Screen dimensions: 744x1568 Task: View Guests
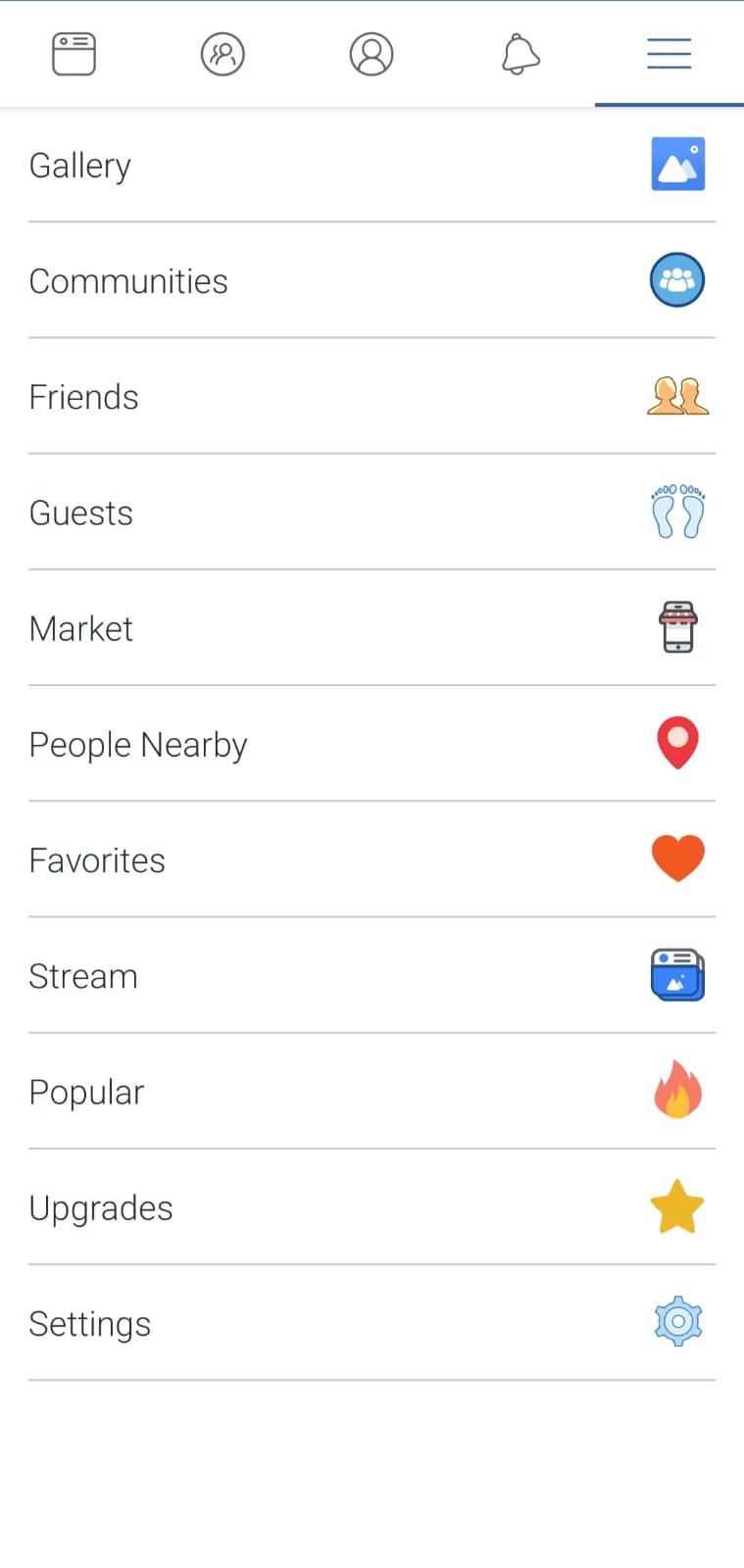point(372,512)
